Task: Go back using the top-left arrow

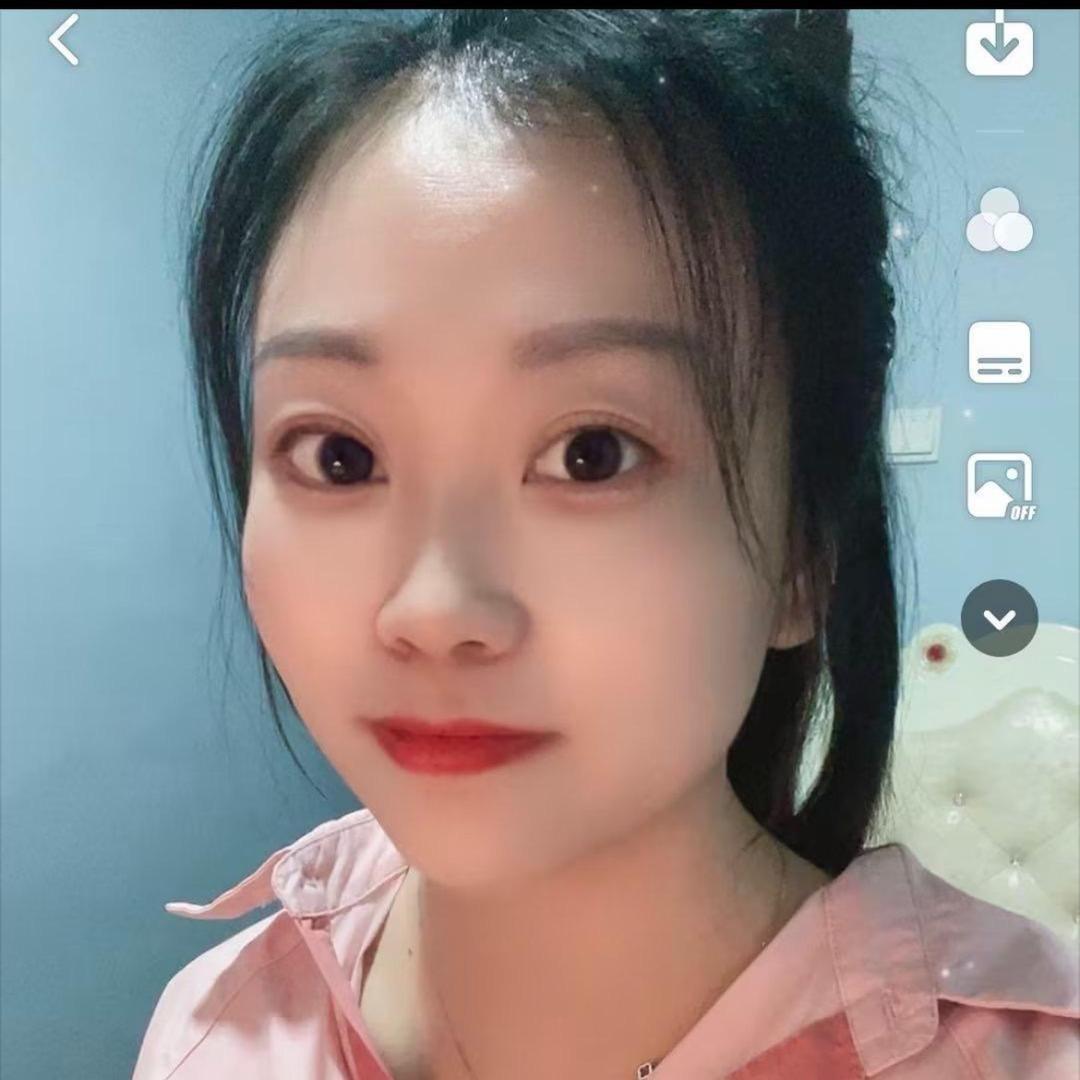Action: pos(64,41)
